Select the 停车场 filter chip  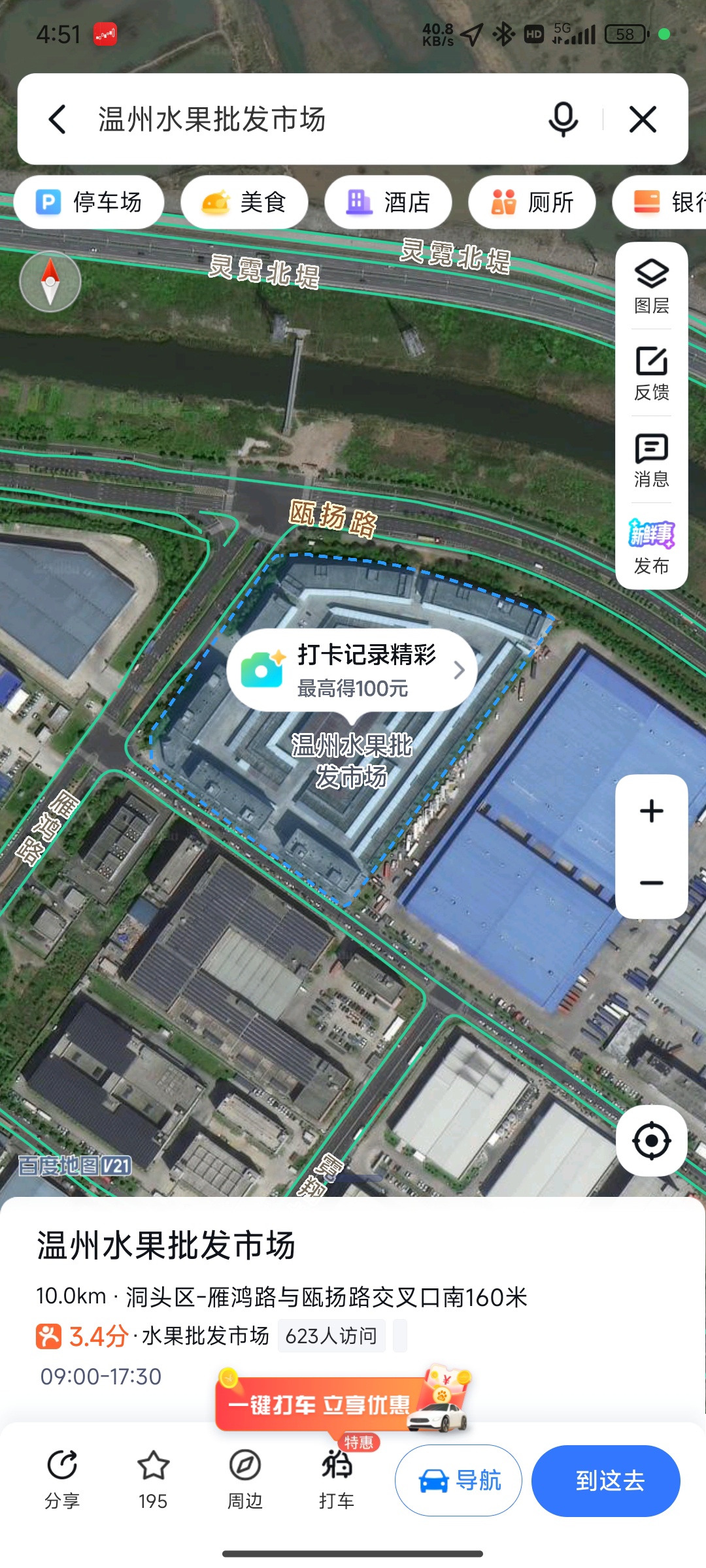click(89, 203)
